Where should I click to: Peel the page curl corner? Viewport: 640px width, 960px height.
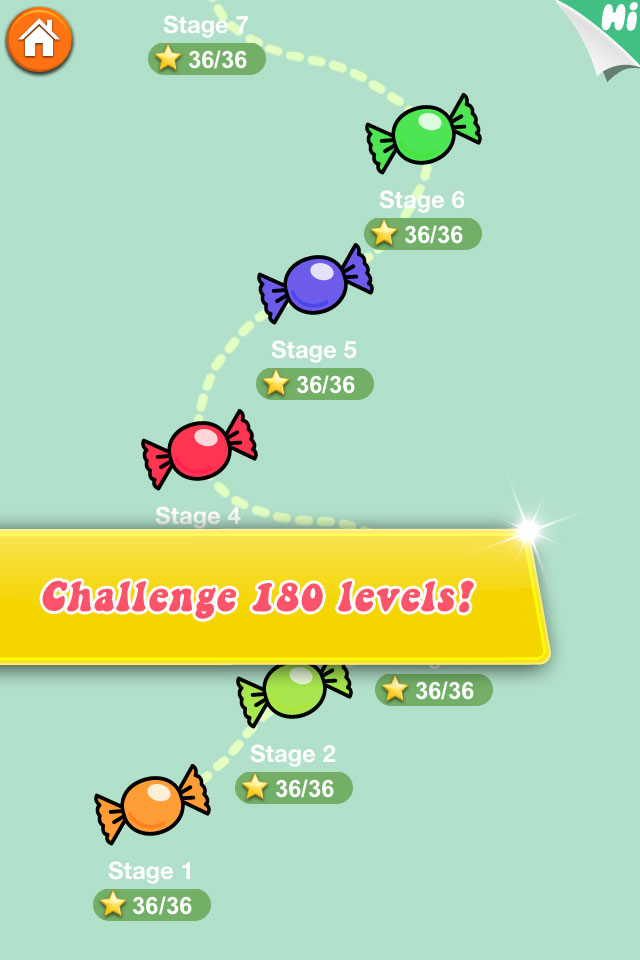tap(607, 32)
